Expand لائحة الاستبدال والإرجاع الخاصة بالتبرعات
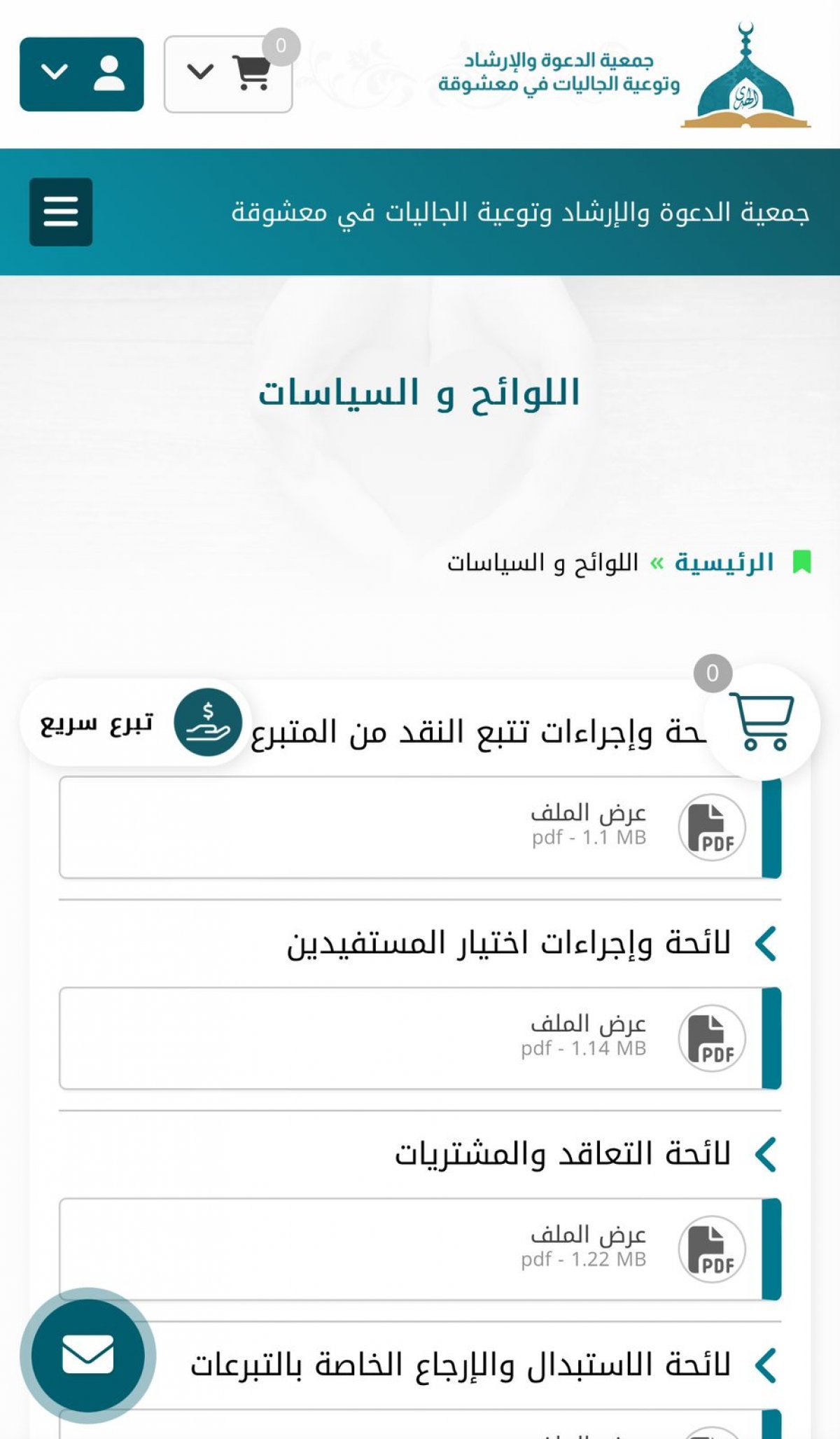Screen dimensions: 840x1439 [x=484, y=1365]
